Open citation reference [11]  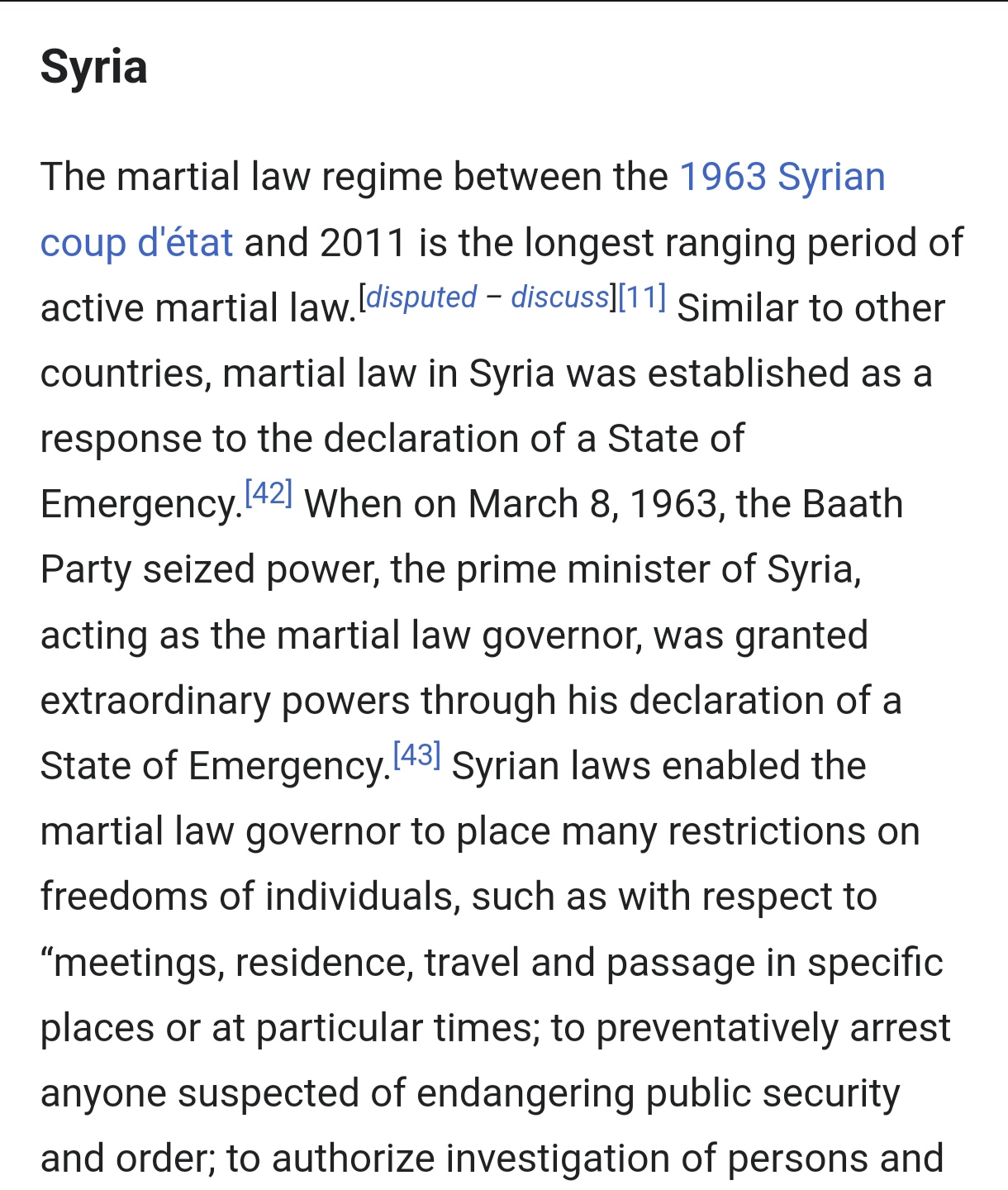tap(642, 297)
